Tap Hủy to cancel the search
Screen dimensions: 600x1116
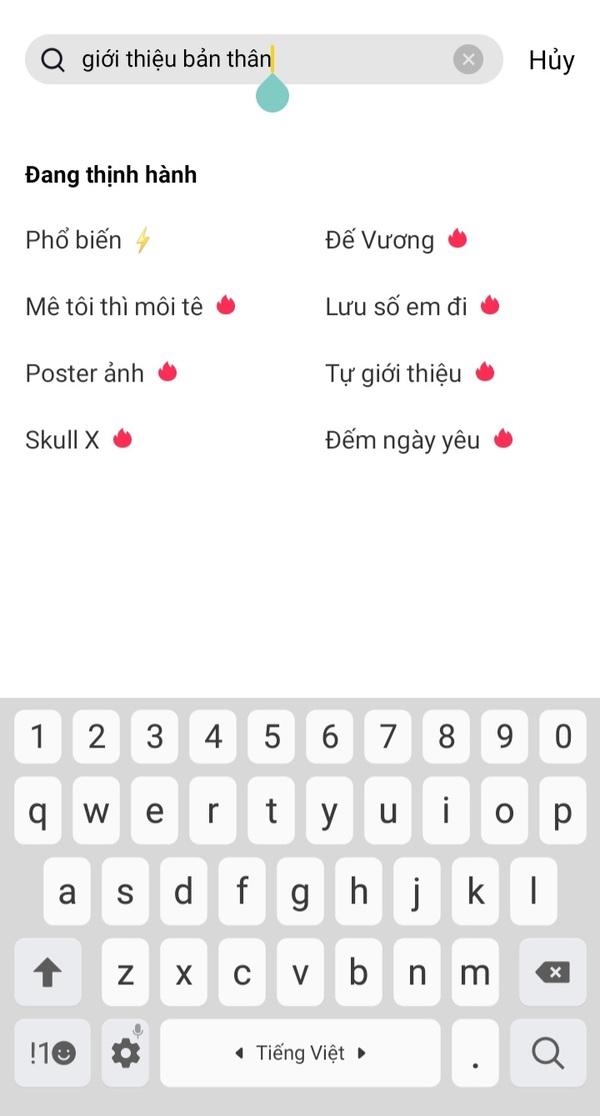[551, 60]
